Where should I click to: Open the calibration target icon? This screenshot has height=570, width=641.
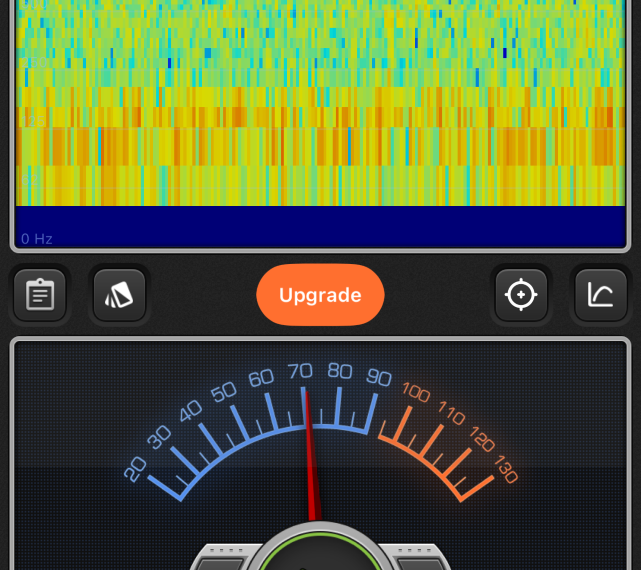click(521, 295)
